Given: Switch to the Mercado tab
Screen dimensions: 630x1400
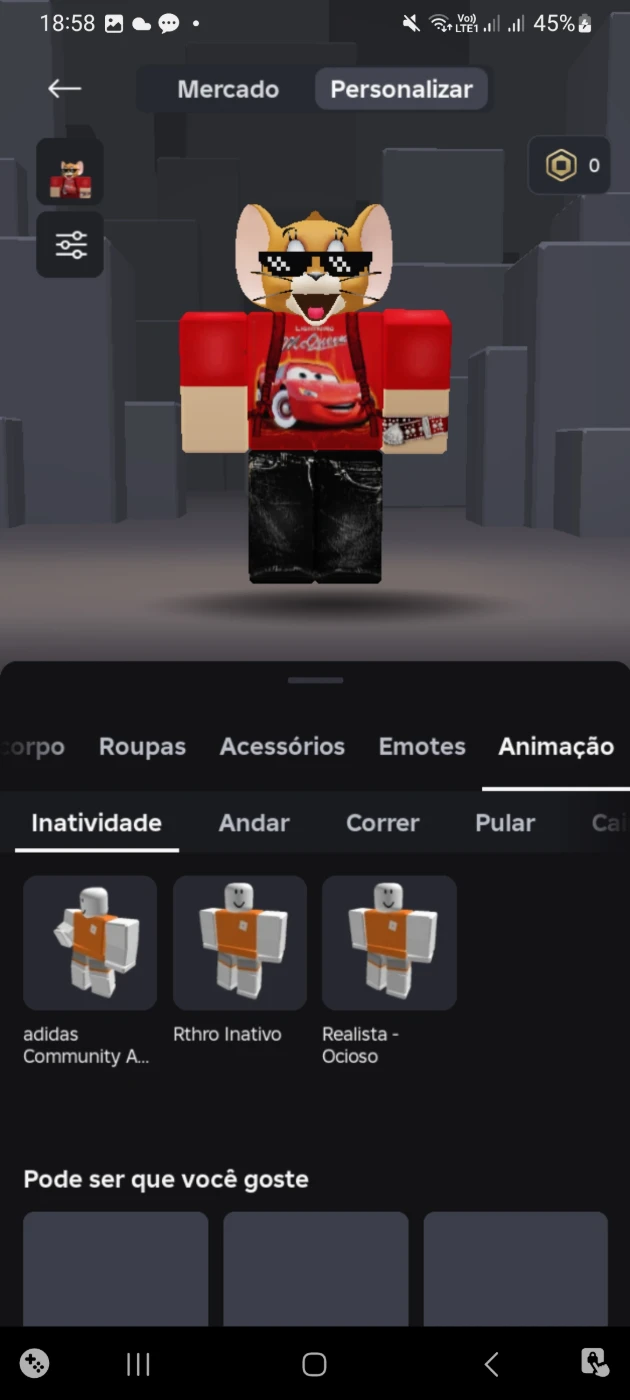Looking at the screenshot, I should 228,89.
